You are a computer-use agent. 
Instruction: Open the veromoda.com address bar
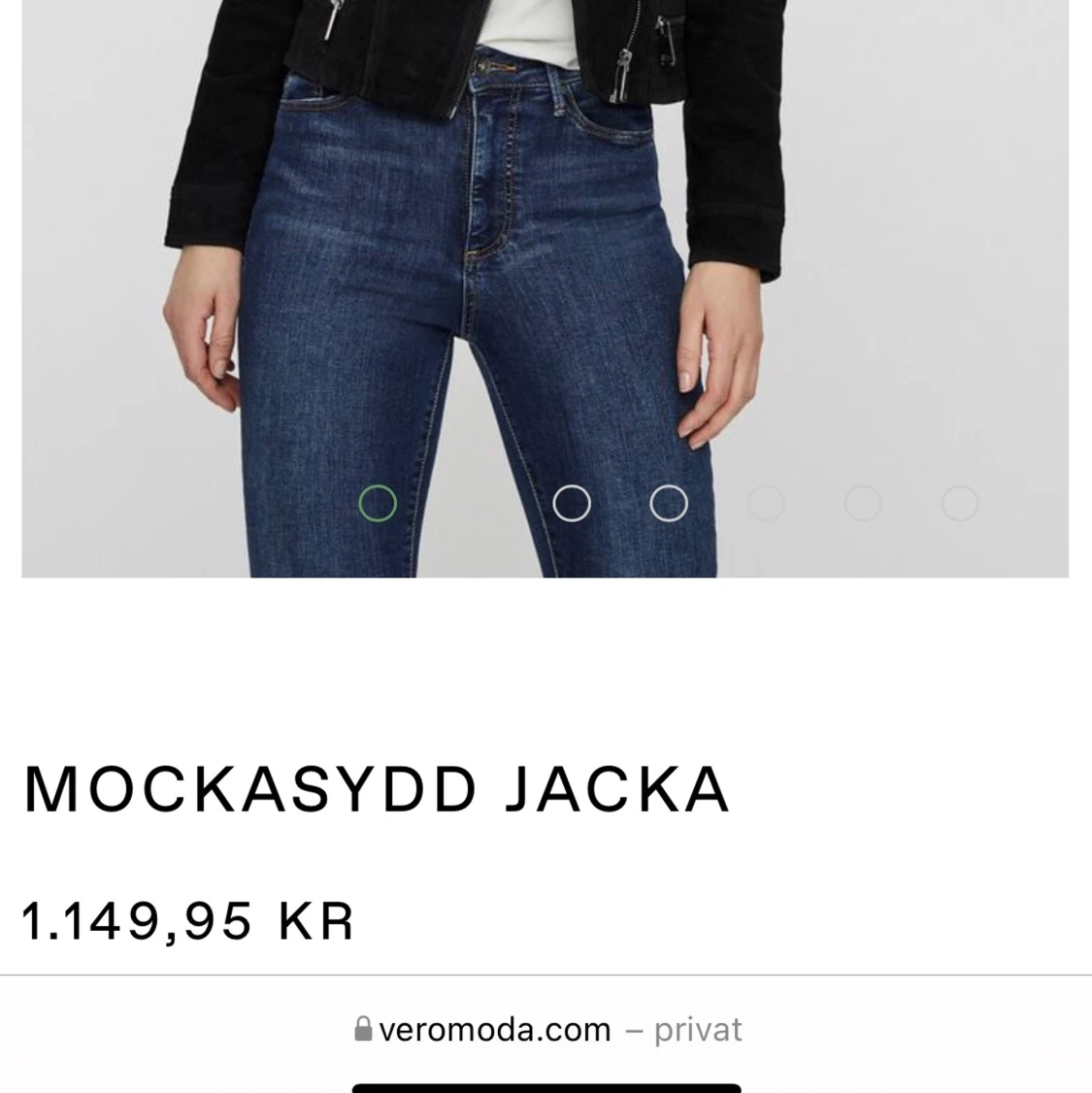tap(495, 1029)
